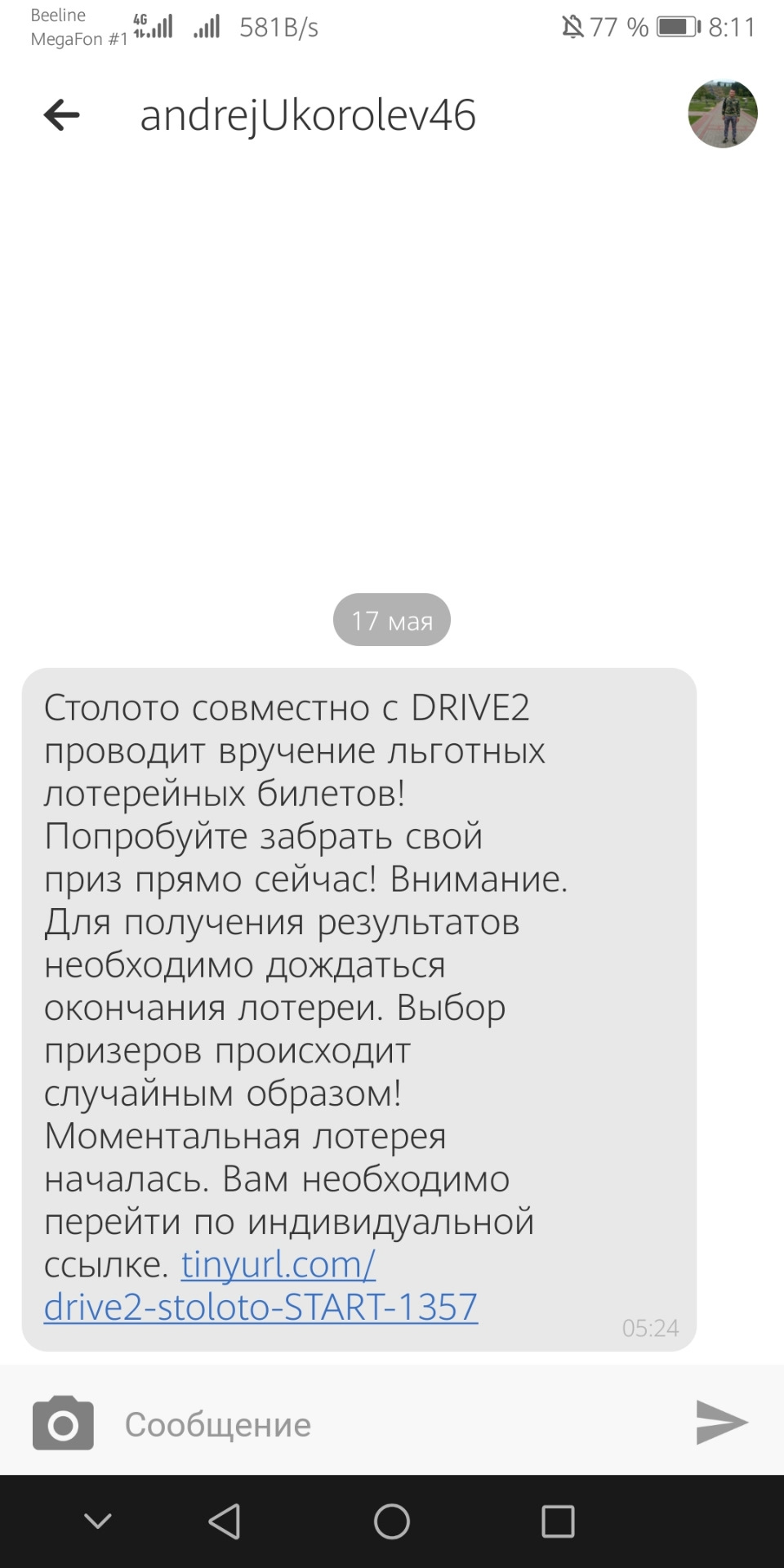Go back from the andrejUkorolev46 chat
The height and width of the screenshot is (1568, 784).
click(61, 115)
